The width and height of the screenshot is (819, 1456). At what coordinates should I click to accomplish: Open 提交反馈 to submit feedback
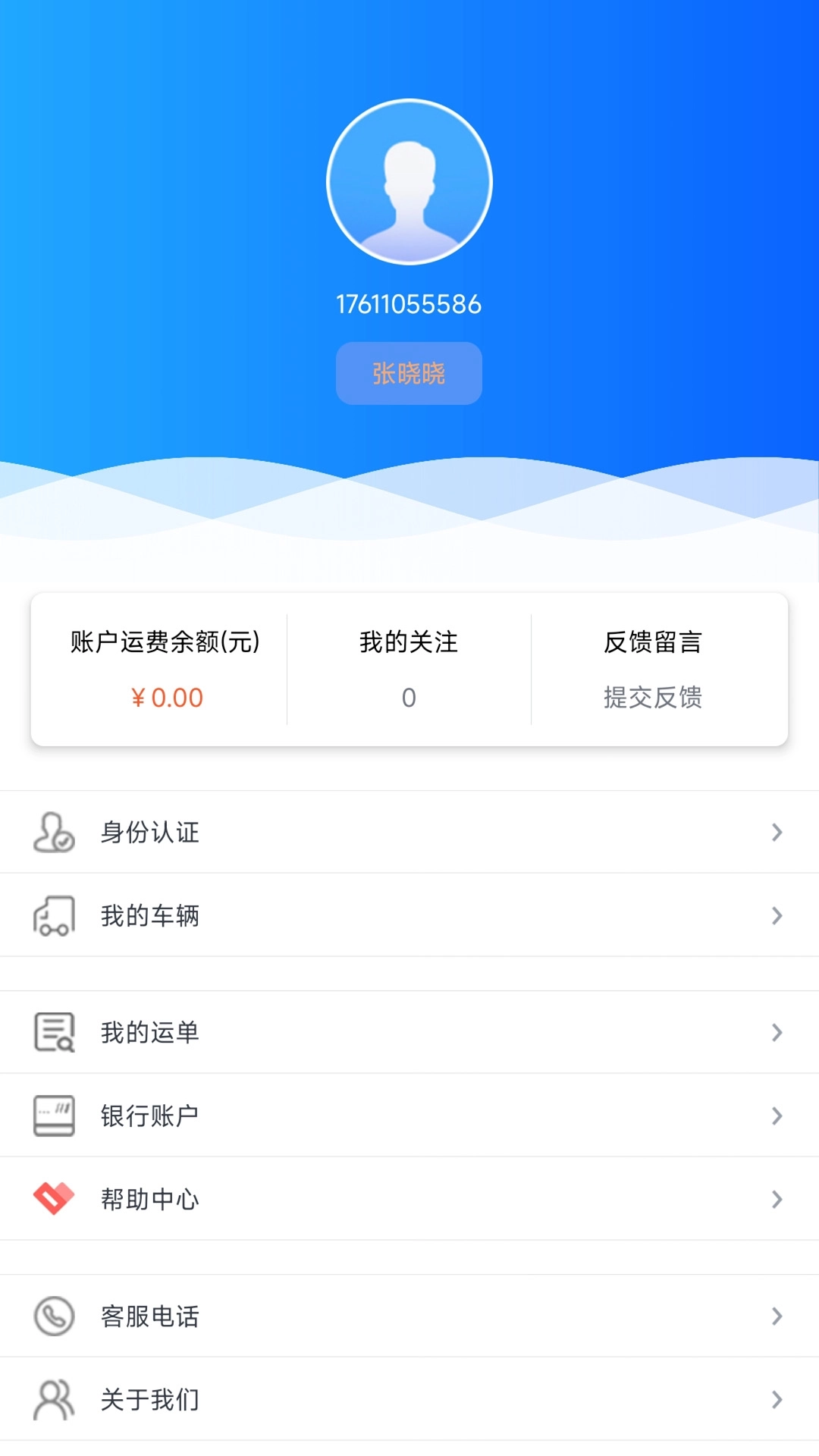[x=653, y=699]
